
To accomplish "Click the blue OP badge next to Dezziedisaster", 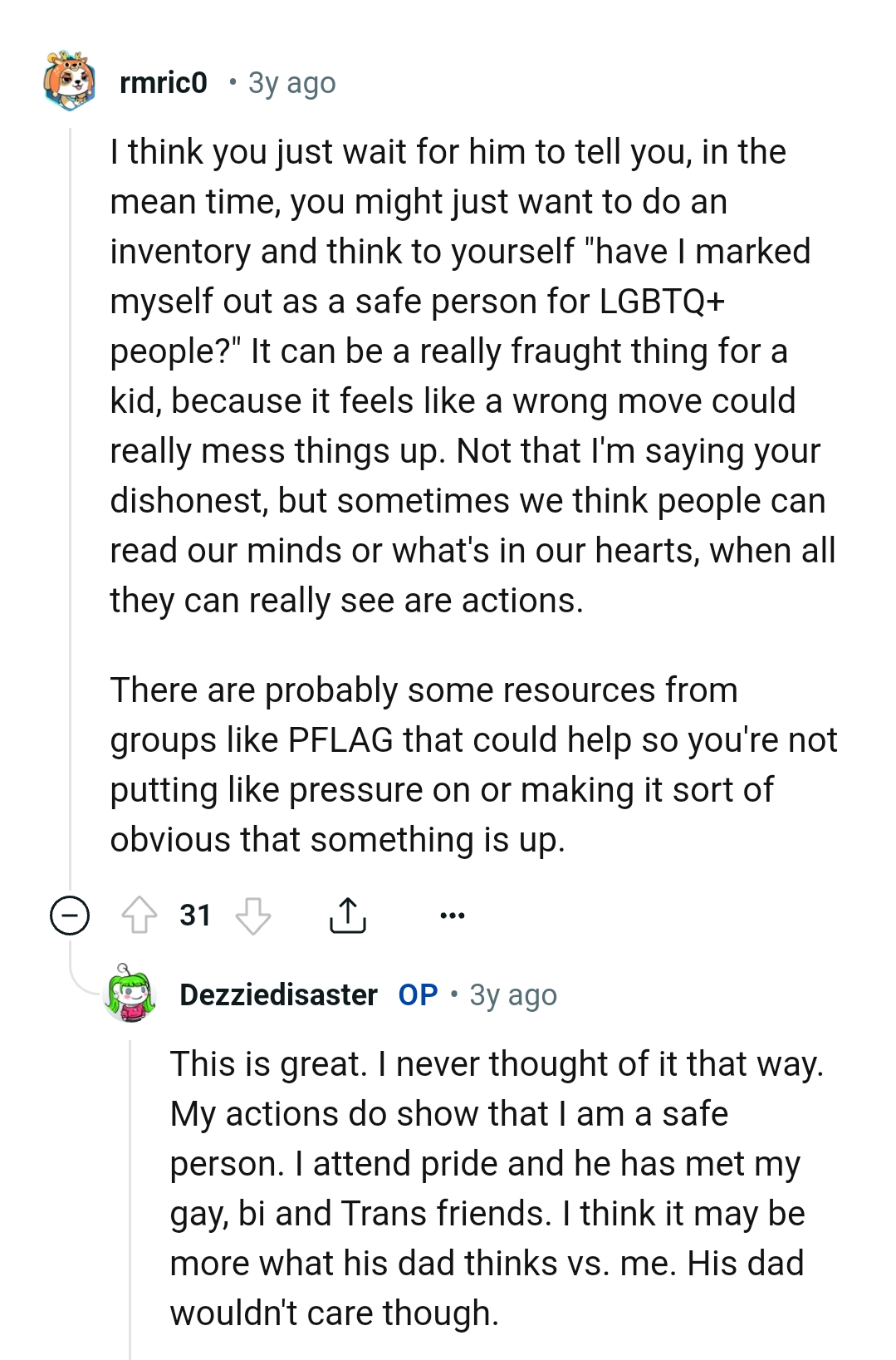I will (x=417, y=995).
